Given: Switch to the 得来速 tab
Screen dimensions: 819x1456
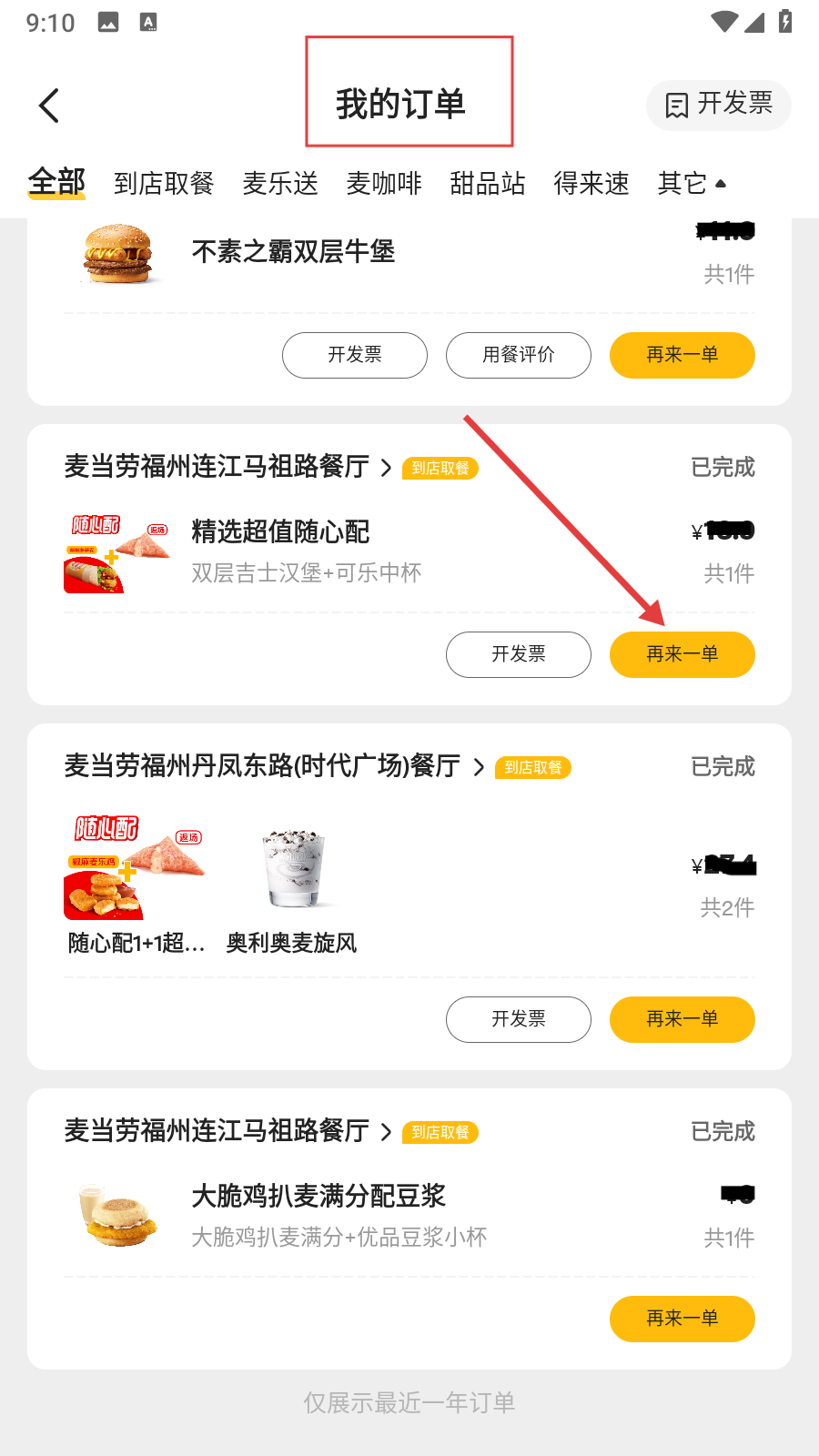Looking at the screenshot, I should 591,183.
